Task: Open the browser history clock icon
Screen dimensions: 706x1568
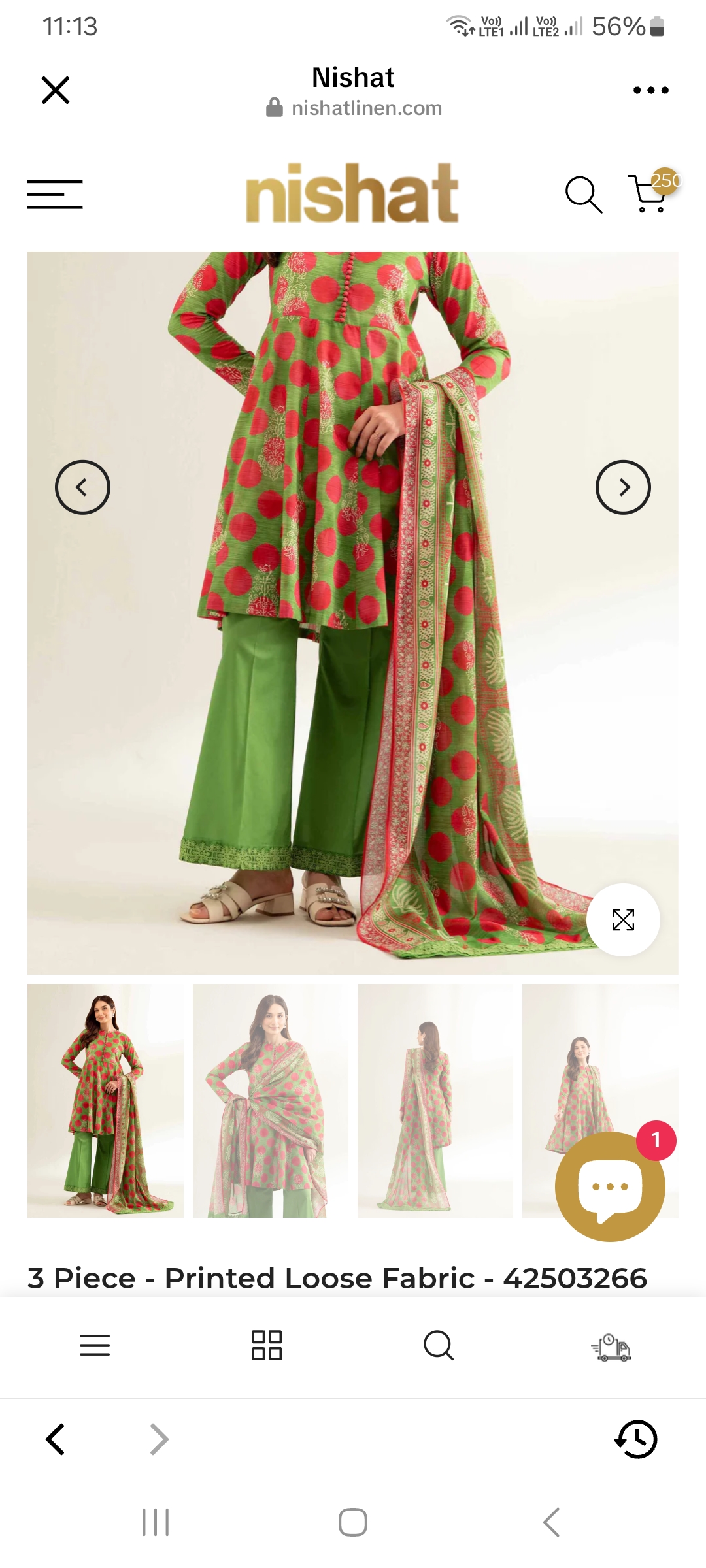Action: [x=635, y=1439]
